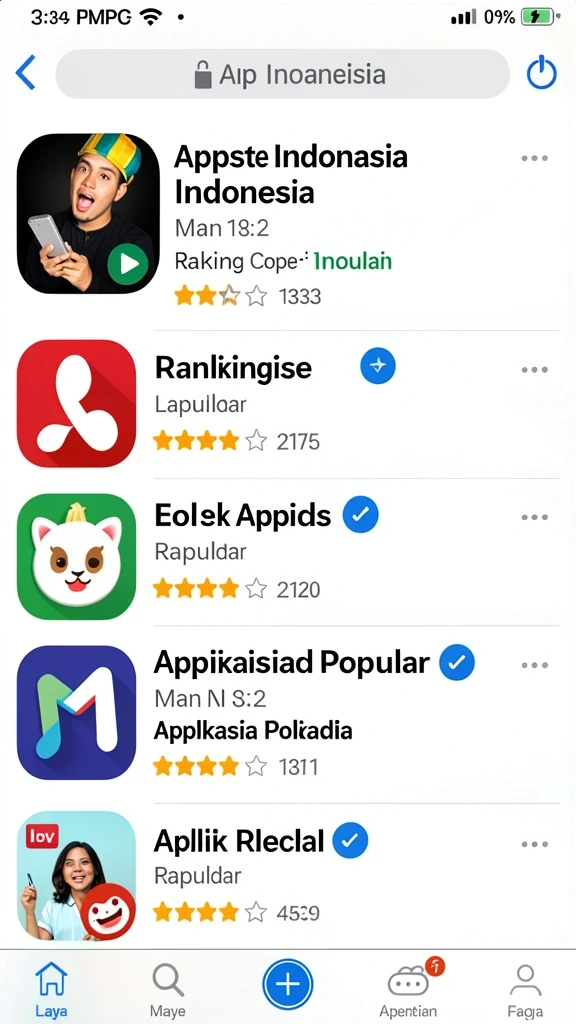Open the Apllik Rleclal app entry

tap(288, 875)
